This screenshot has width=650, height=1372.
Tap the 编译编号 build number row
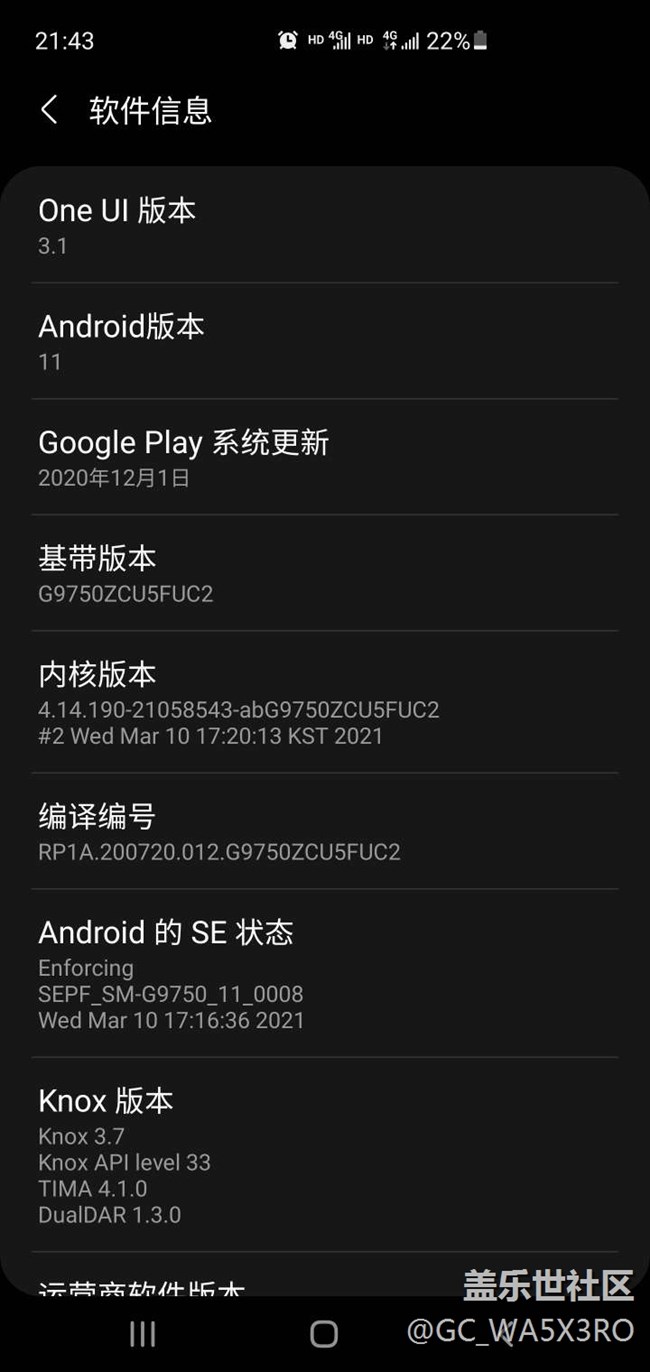(x=324, y=832)
